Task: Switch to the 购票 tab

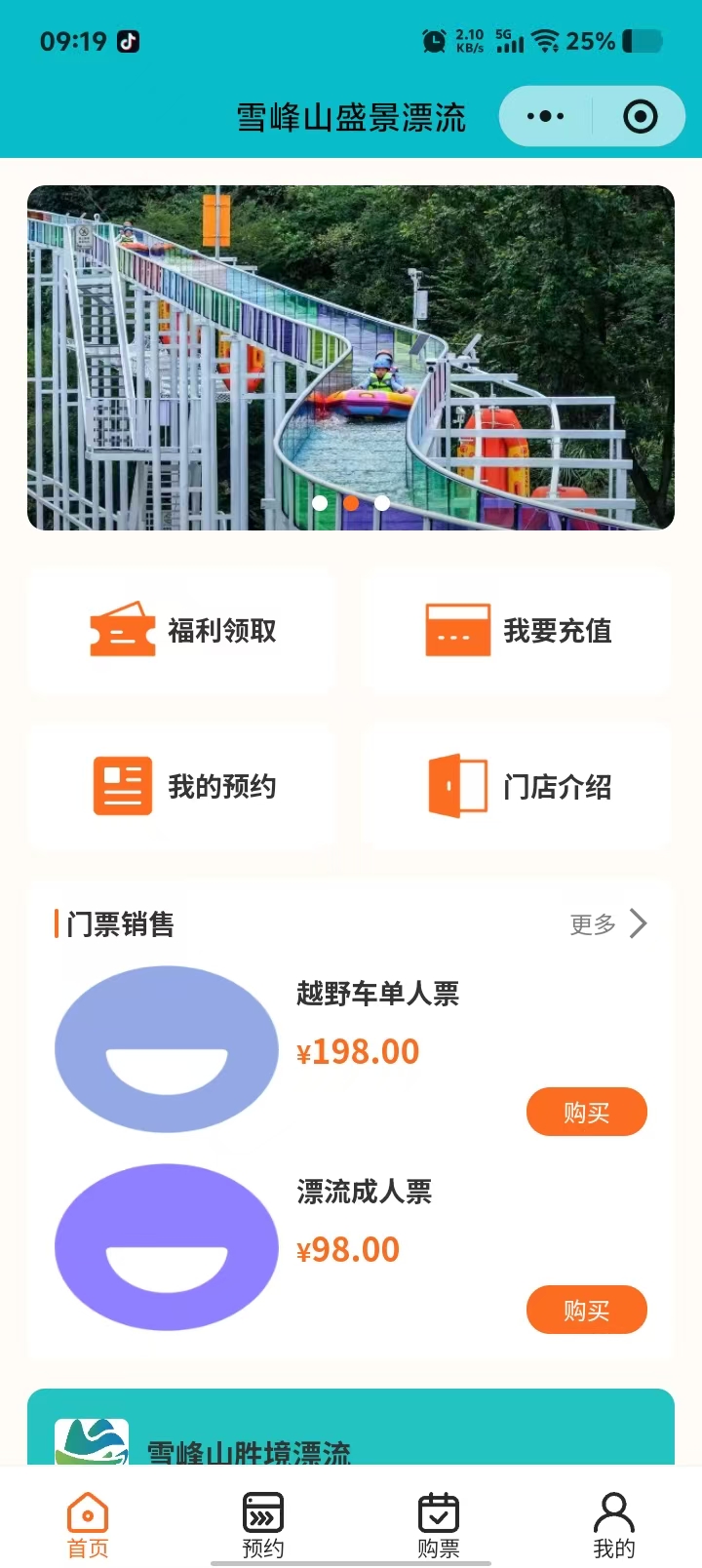Action: [439, 1525]
